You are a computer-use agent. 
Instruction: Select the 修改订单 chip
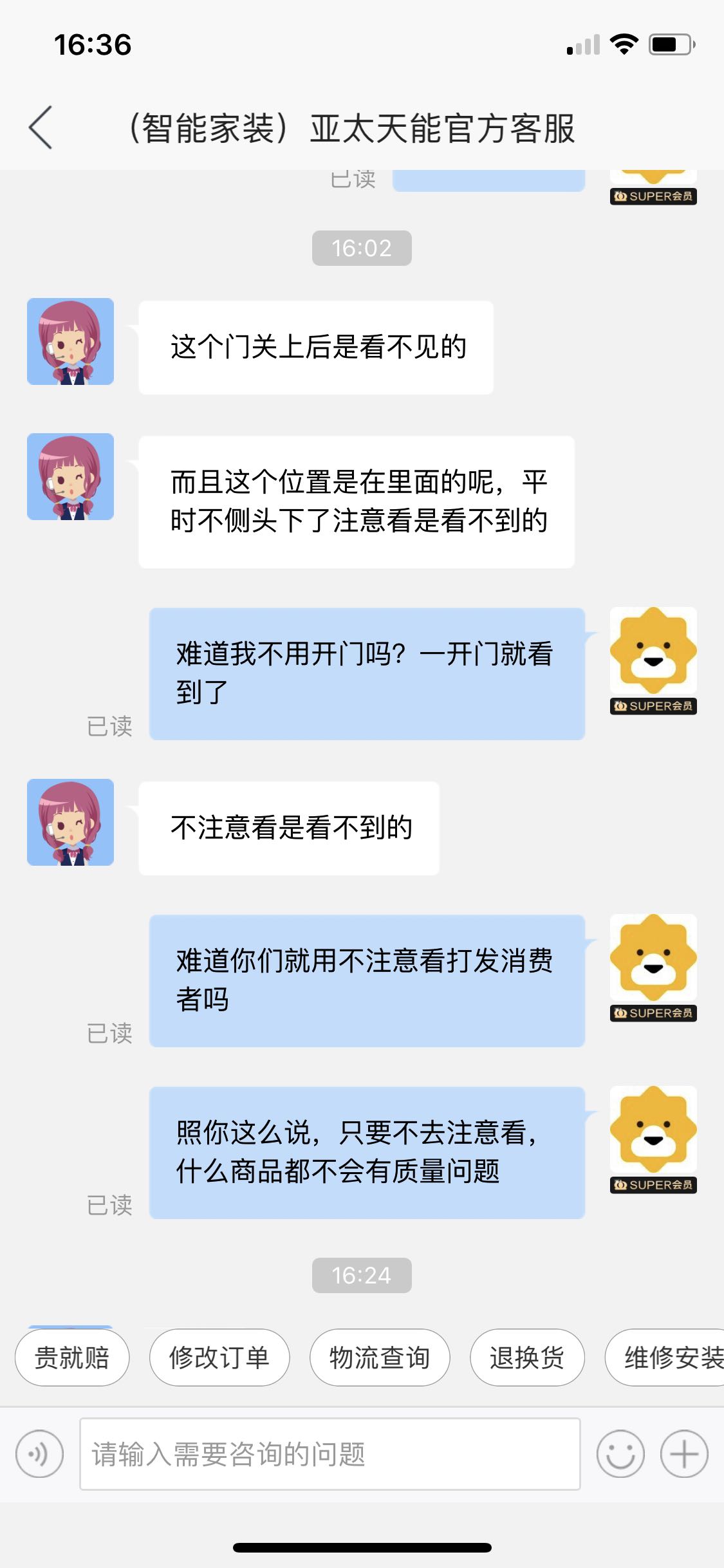[219, 1358]
